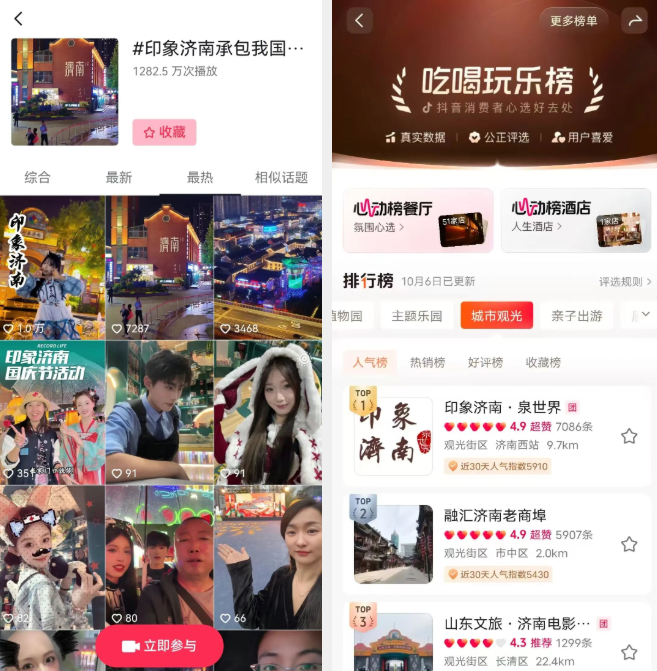Open the 心动榜酒店 card
The width and height of the screenshot is (657, 671).
575,220
